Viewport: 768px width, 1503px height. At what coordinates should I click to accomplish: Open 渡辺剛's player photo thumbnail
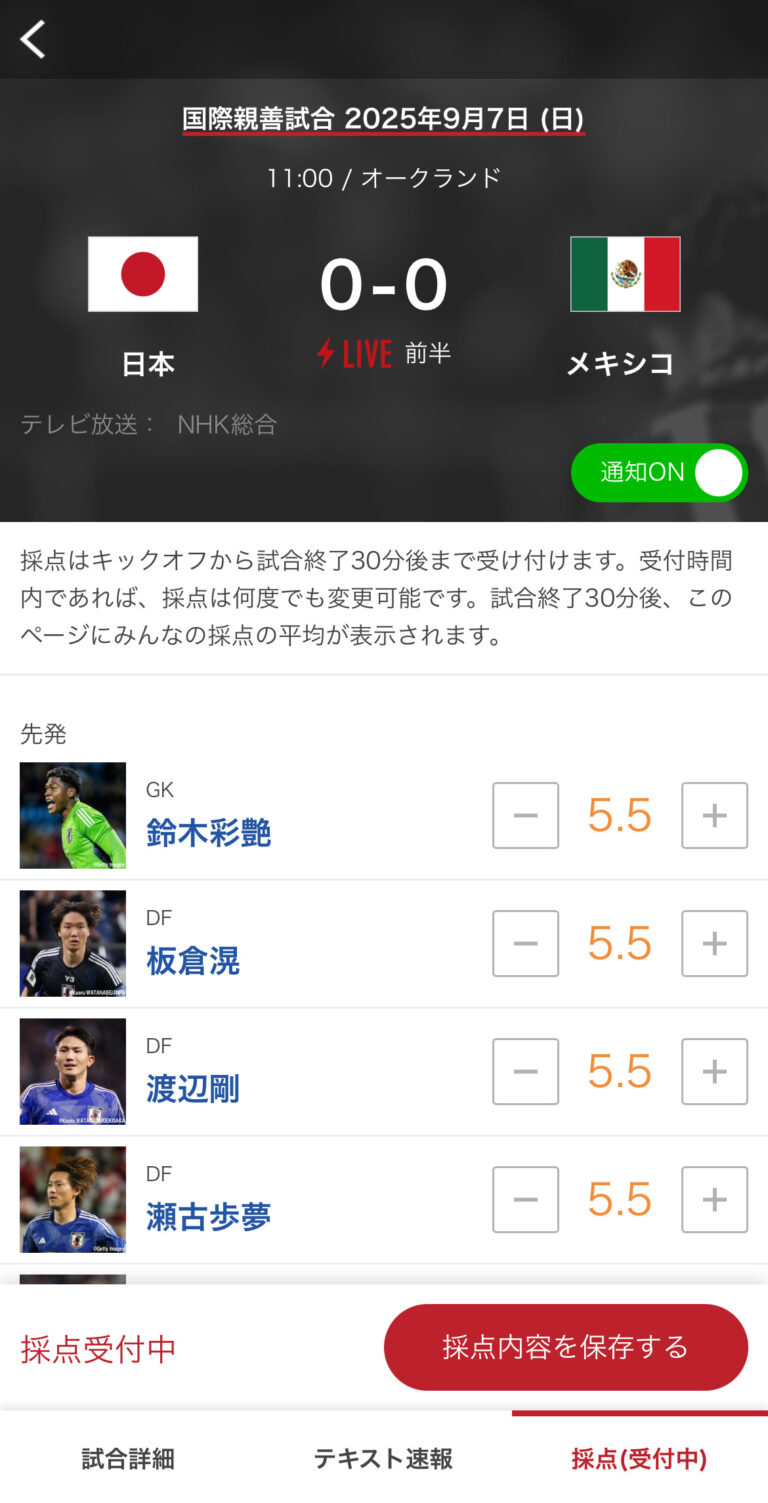click(72, 1071)
